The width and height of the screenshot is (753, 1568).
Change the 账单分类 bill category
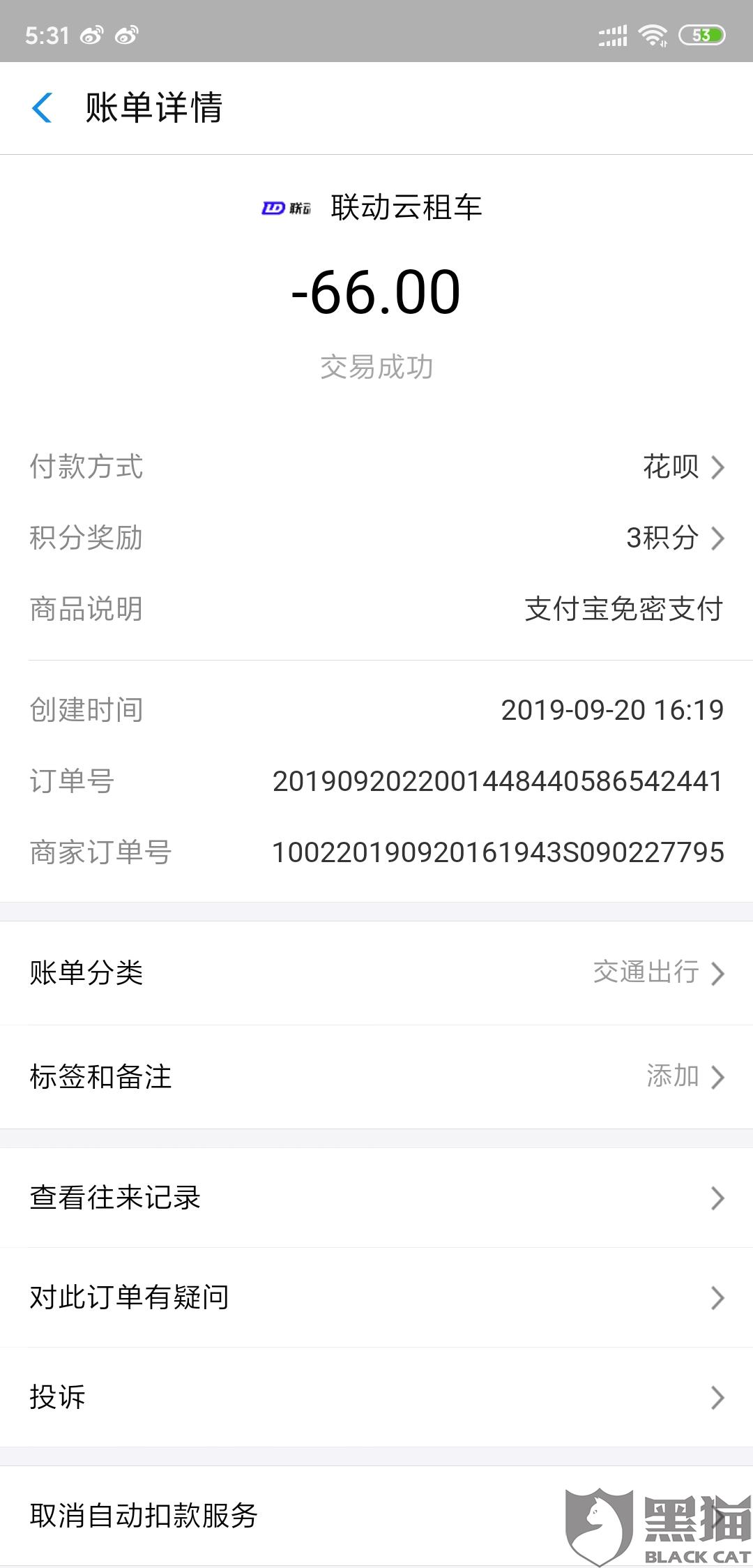(657, 972)
